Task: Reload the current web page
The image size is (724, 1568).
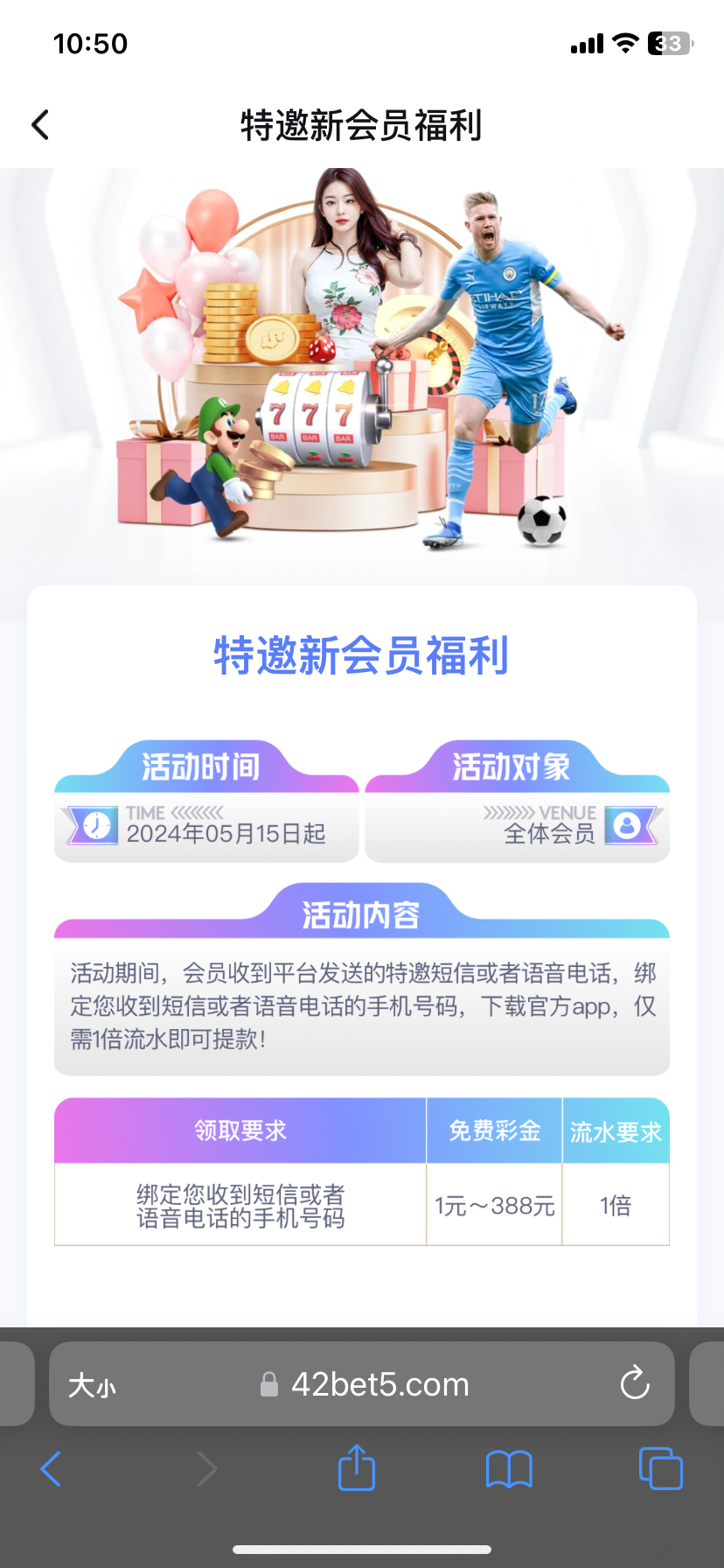Action: (634, 1384)
